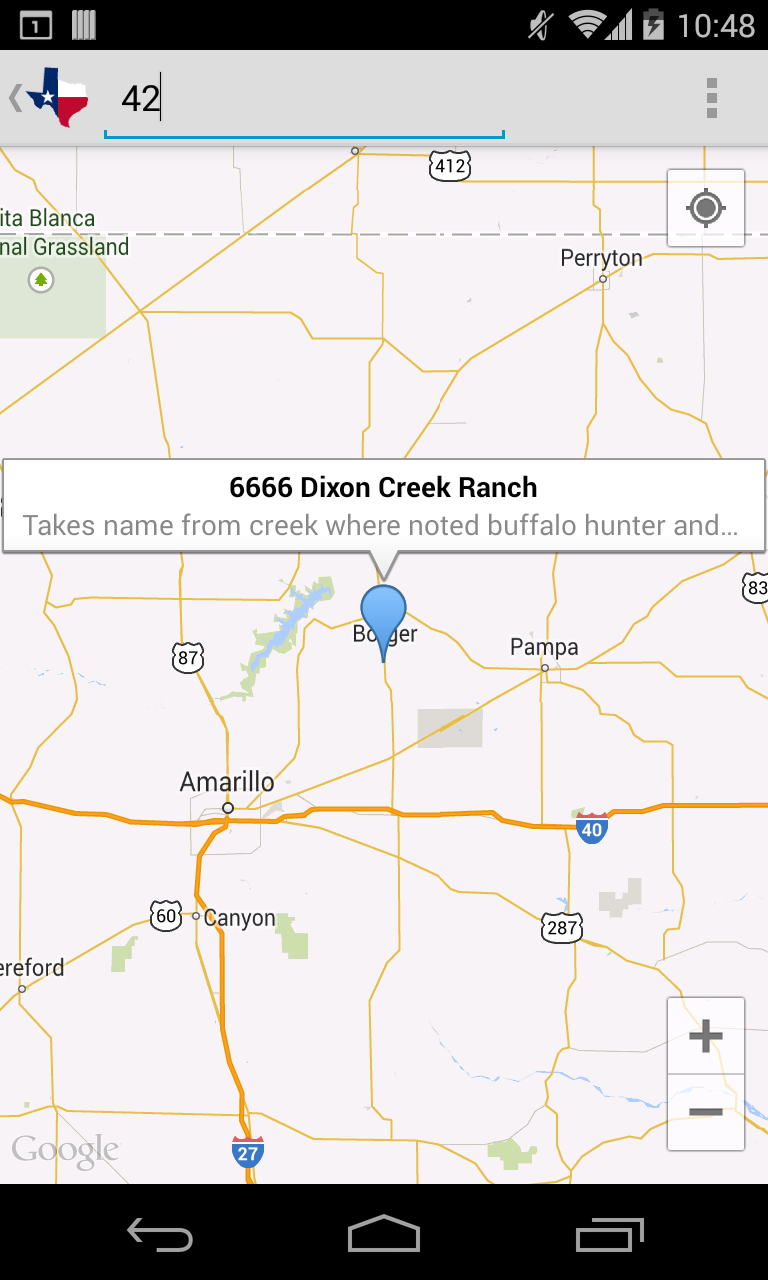Open the overflow menu
The image size is (768, 1280).
(x=712, y=98)
